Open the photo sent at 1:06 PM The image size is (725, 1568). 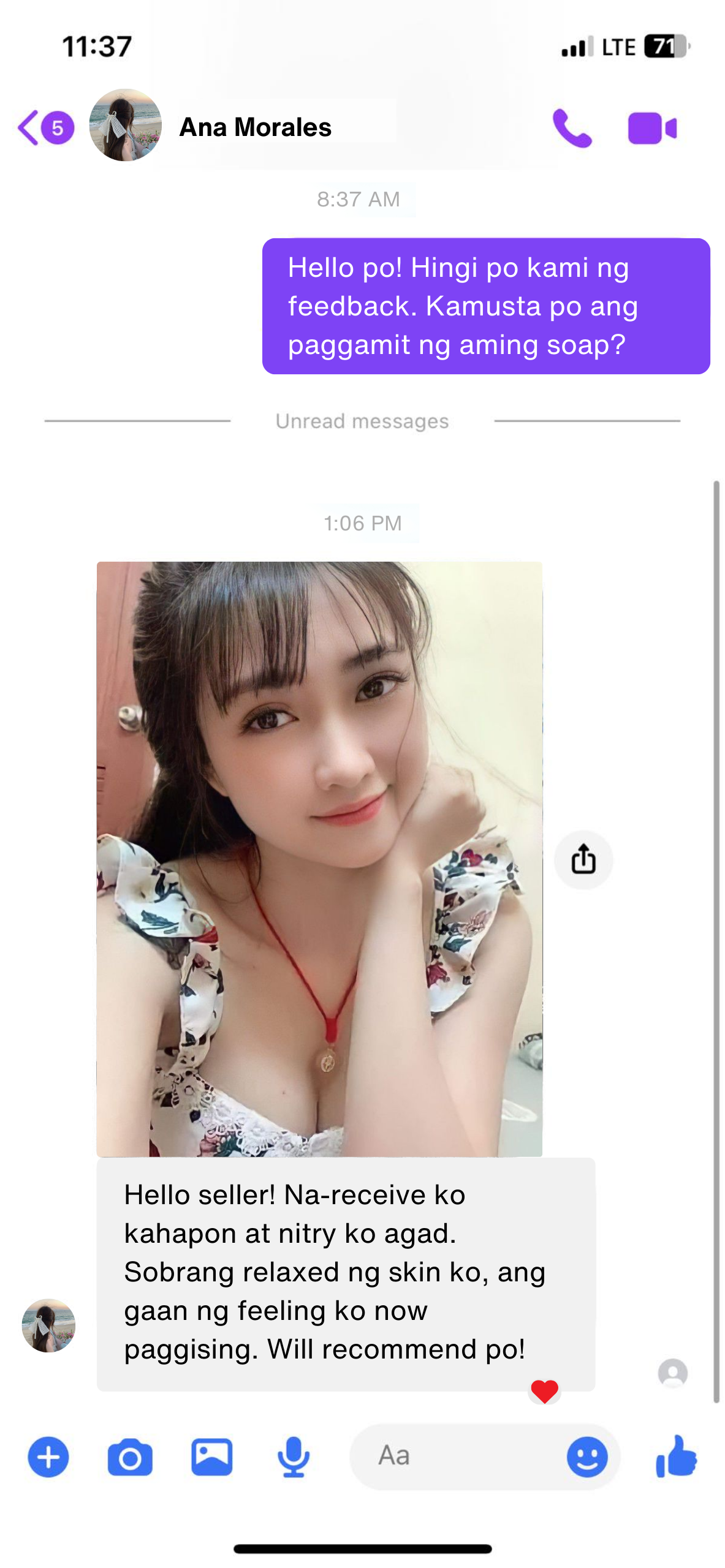(x=319, y=858)
